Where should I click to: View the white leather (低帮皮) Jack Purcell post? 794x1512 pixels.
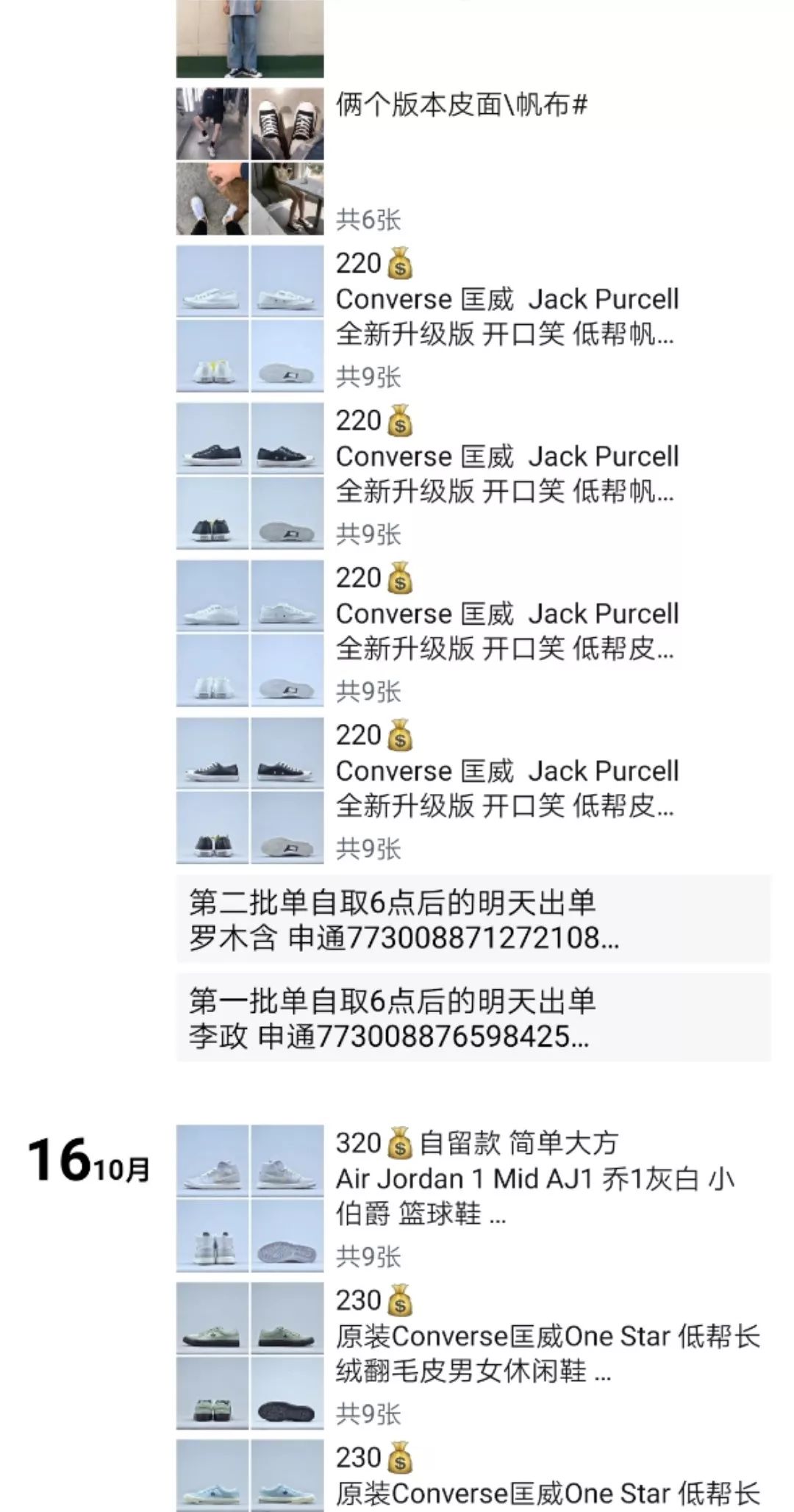[506, 631]
